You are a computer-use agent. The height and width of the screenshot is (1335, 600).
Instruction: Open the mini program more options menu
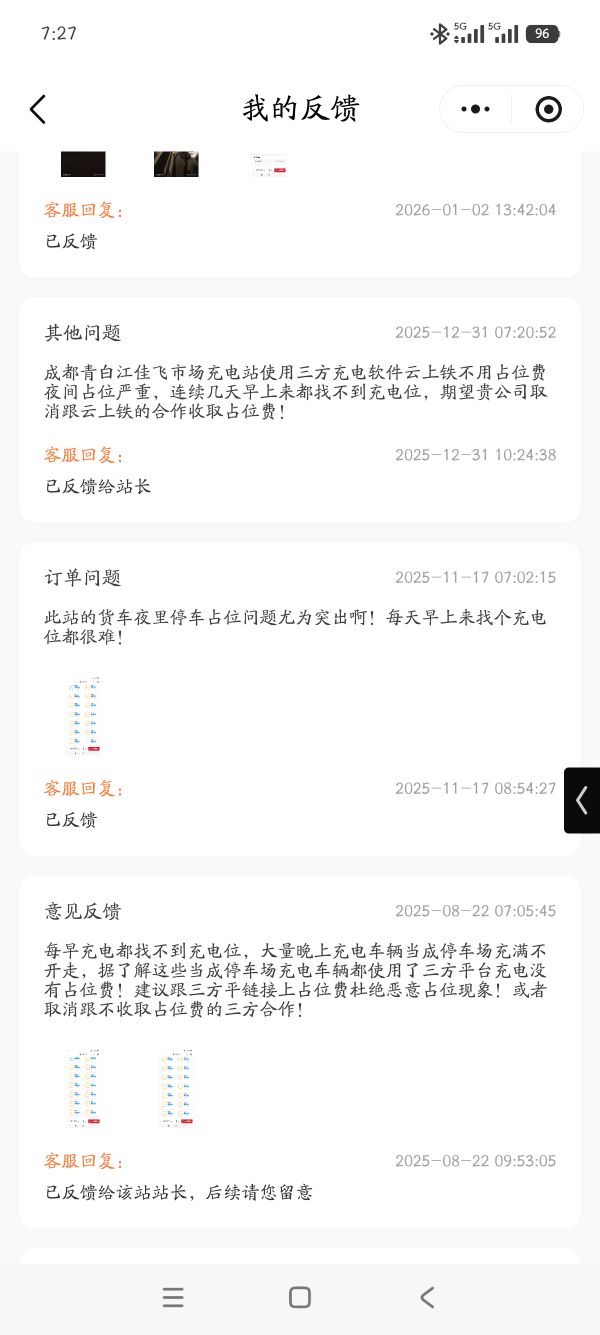pyautogui.click(x=476, y=109)
